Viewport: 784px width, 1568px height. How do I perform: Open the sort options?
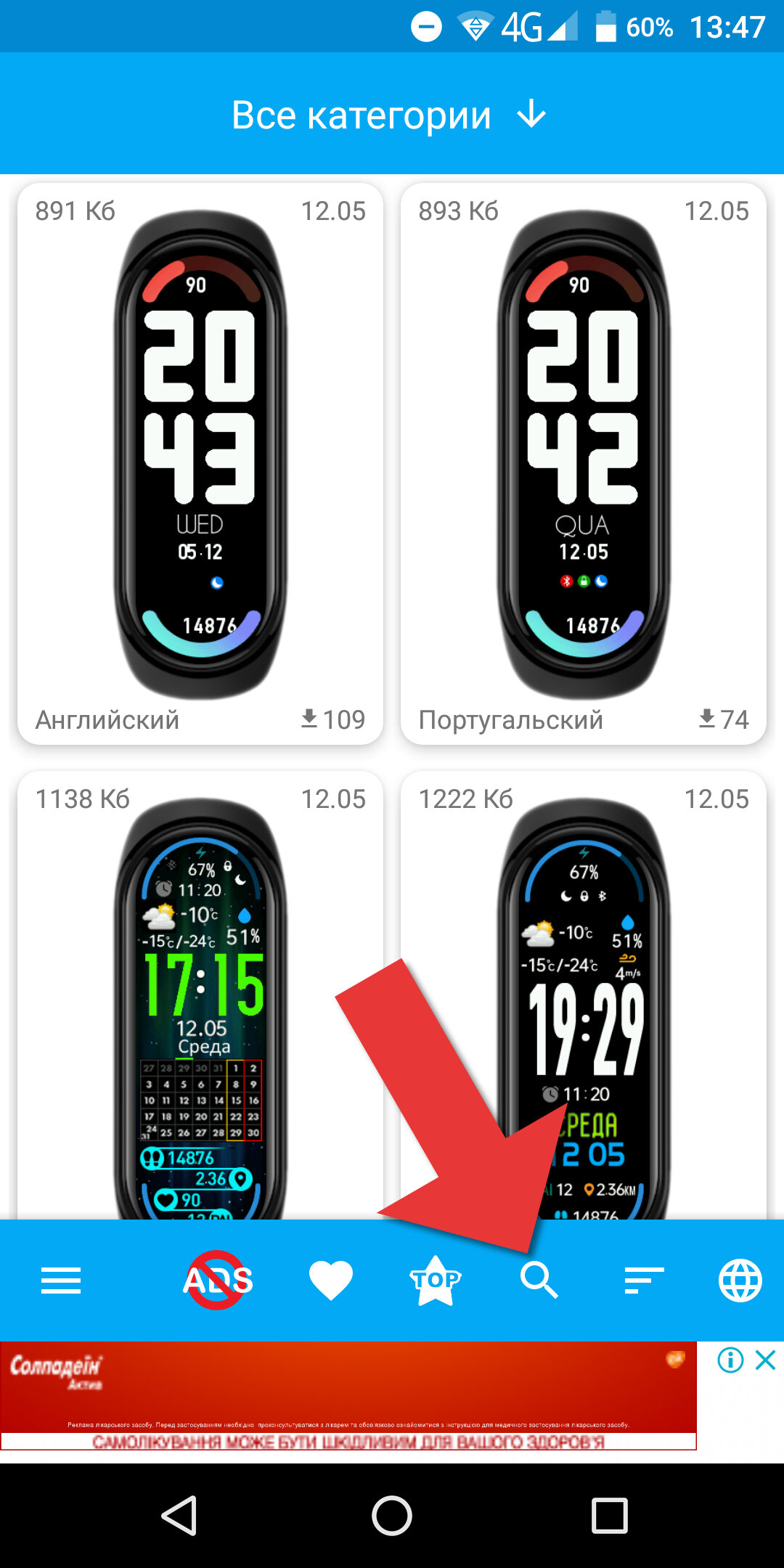point(644,1281)
